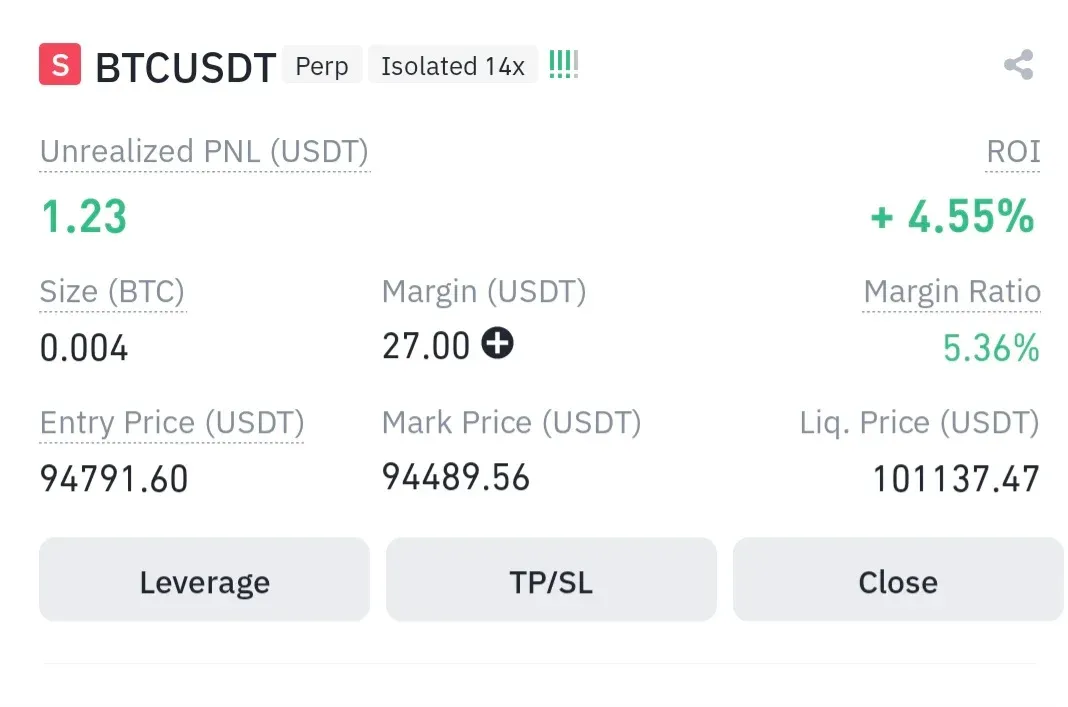
Task: Open the ROI info label
Action: click(x=1013, y=152)
